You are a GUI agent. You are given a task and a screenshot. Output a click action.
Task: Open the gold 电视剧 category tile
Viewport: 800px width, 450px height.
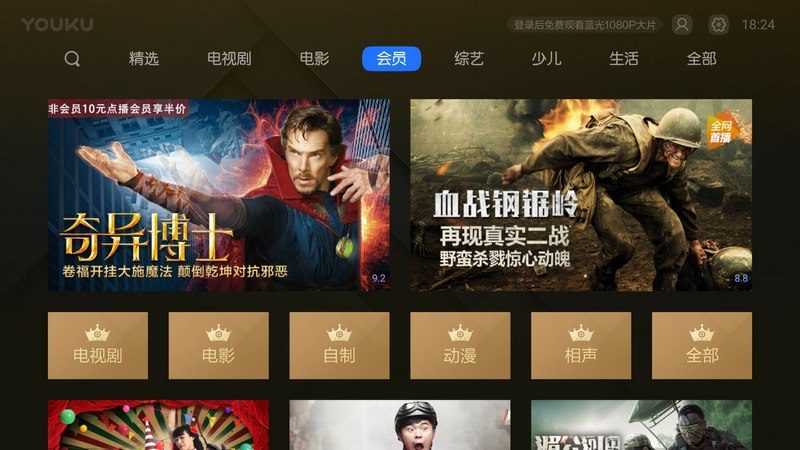pos(98,346)
